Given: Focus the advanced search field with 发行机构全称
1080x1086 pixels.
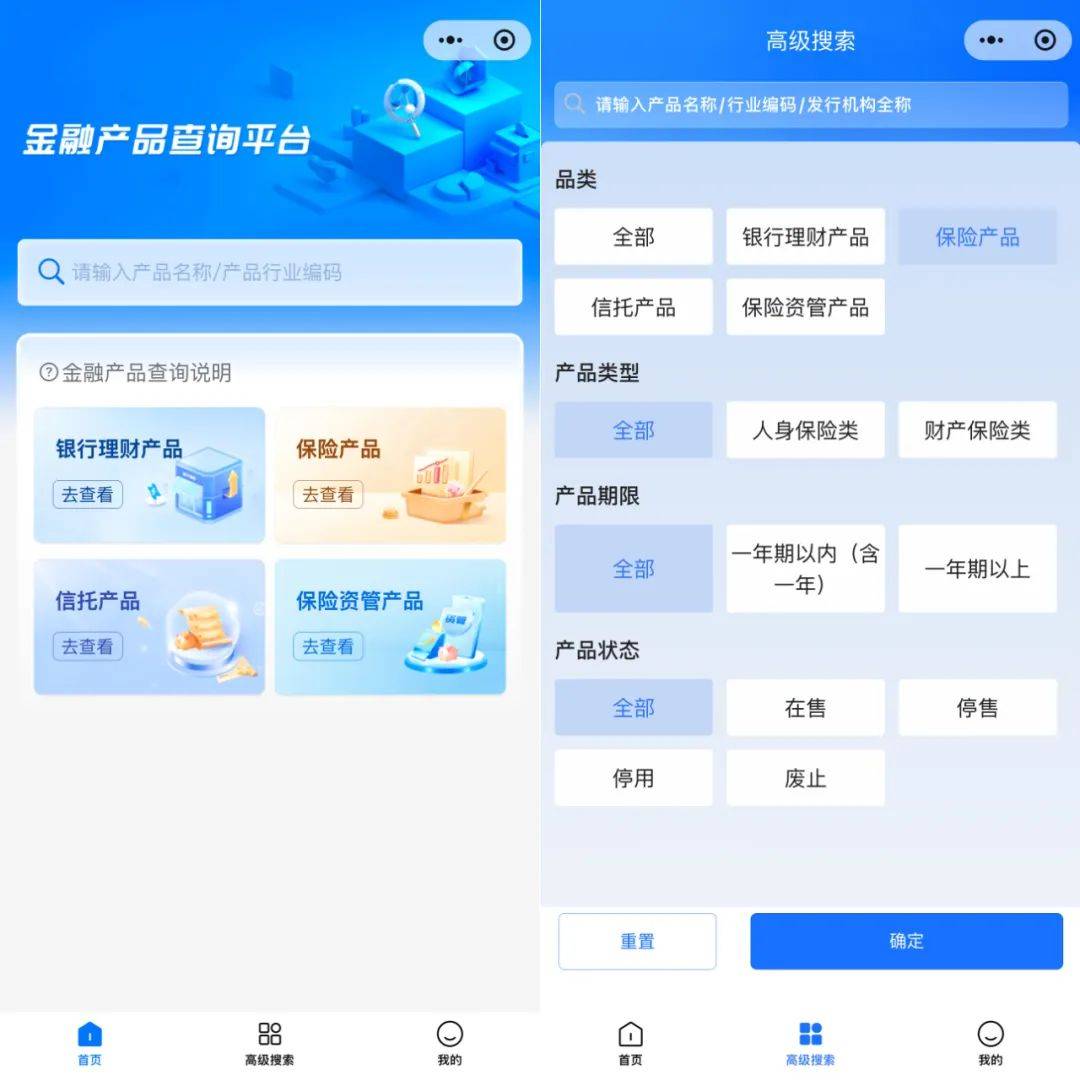Looking at the screenshot, I should pyautogui.click(x=810, y=104).
